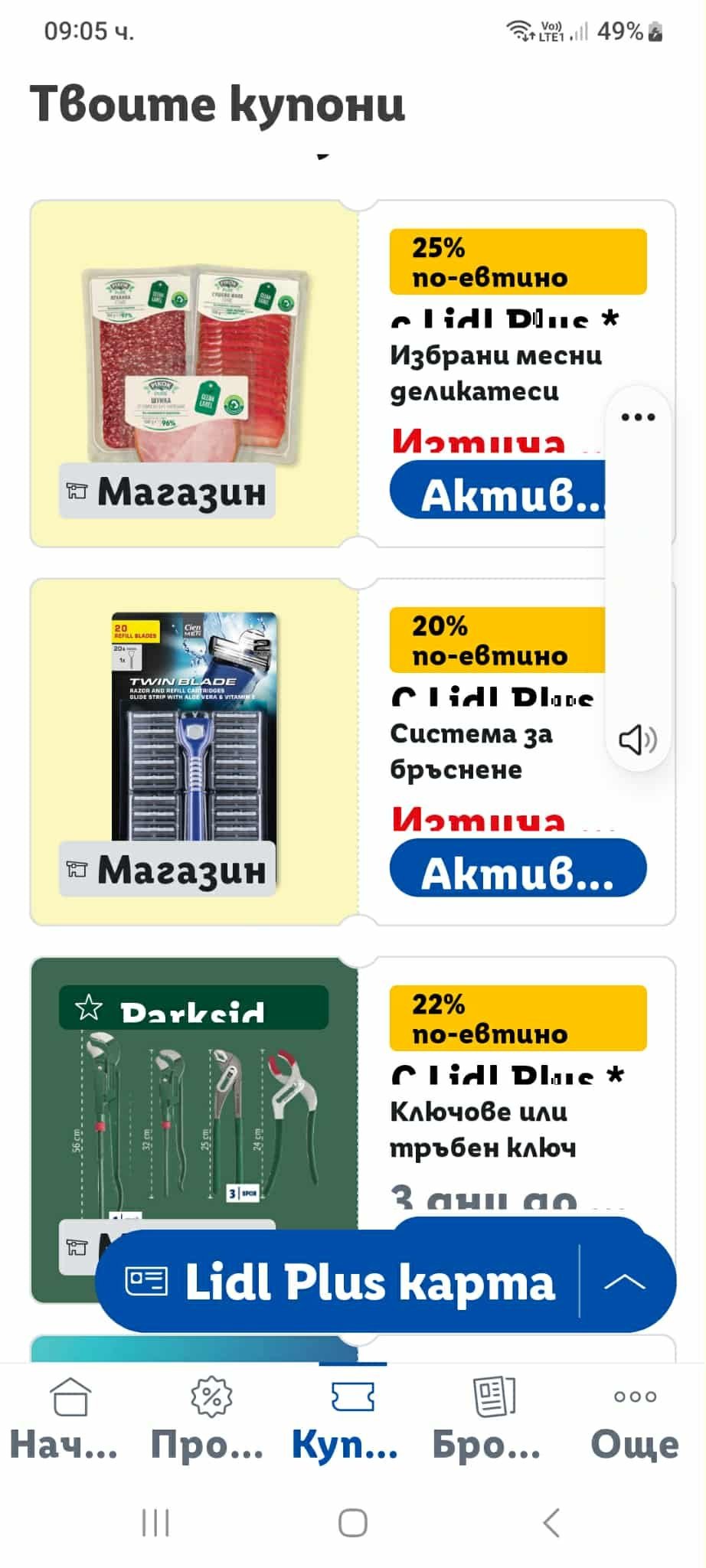
Task: Go back with system back button
Action: [551, 1523]
